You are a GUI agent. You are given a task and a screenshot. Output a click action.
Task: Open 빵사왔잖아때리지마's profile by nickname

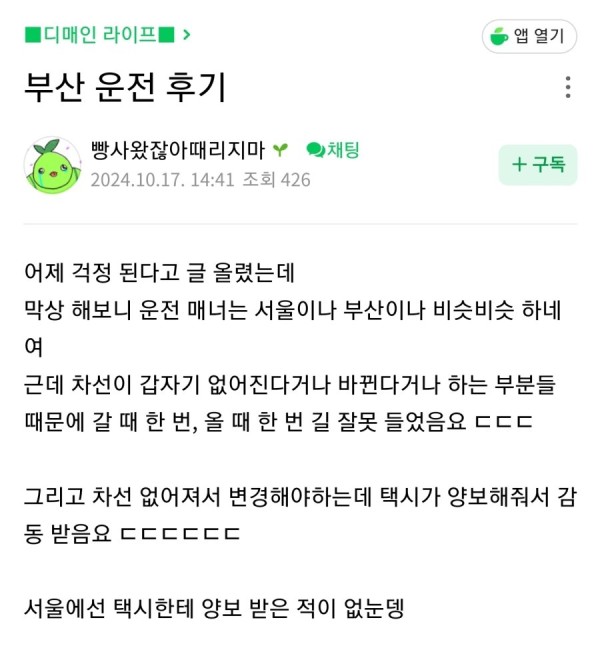[177, 150]
